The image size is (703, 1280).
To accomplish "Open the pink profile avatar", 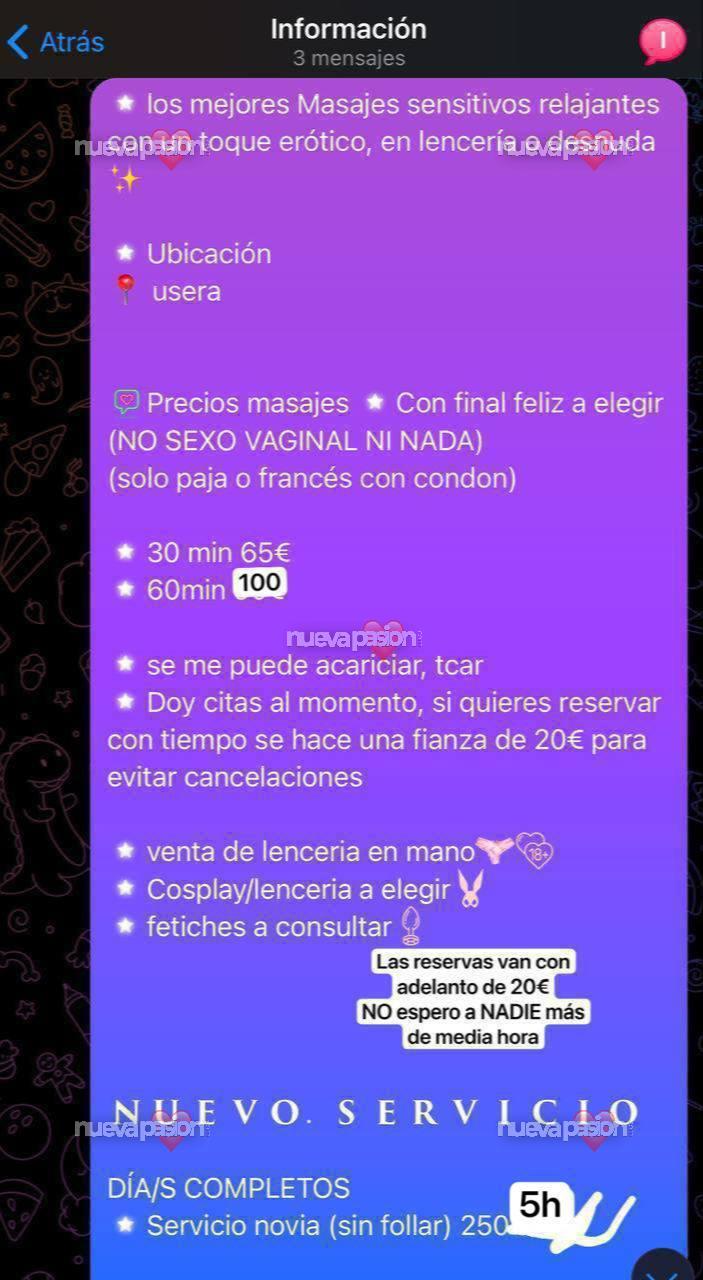I will [x=663, y=41].
